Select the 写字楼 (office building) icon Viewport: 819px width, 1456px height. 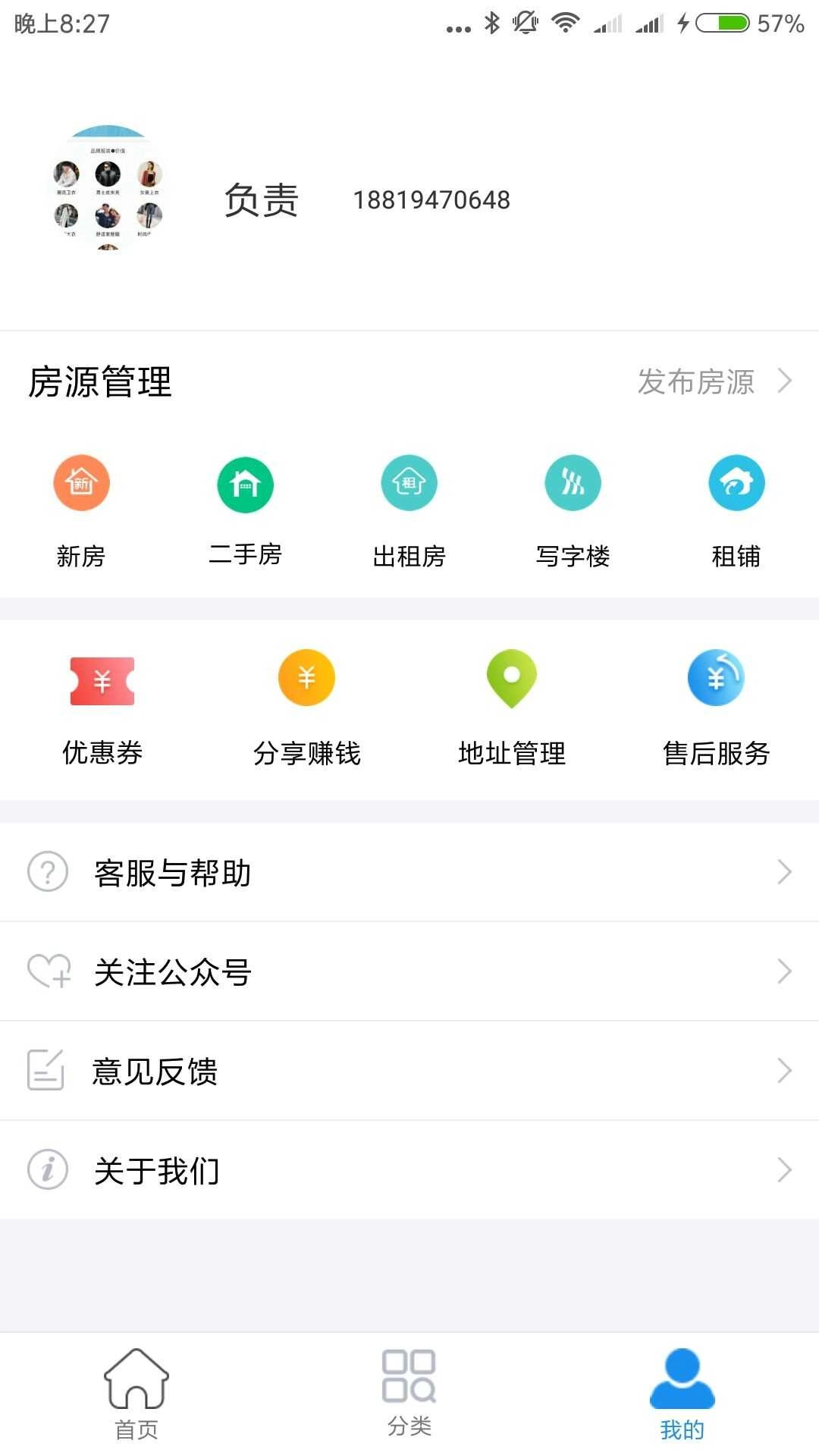pos(573,482)
